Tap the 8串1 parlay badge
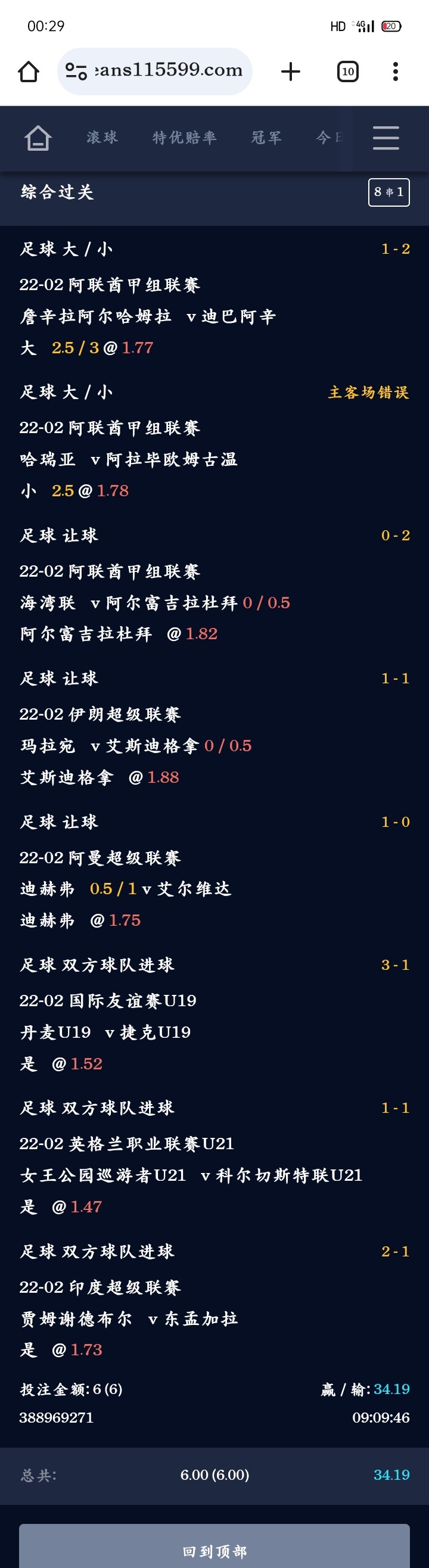Image resolution: width=429 pixels, height=1568 pixels. tap(388, 192)
